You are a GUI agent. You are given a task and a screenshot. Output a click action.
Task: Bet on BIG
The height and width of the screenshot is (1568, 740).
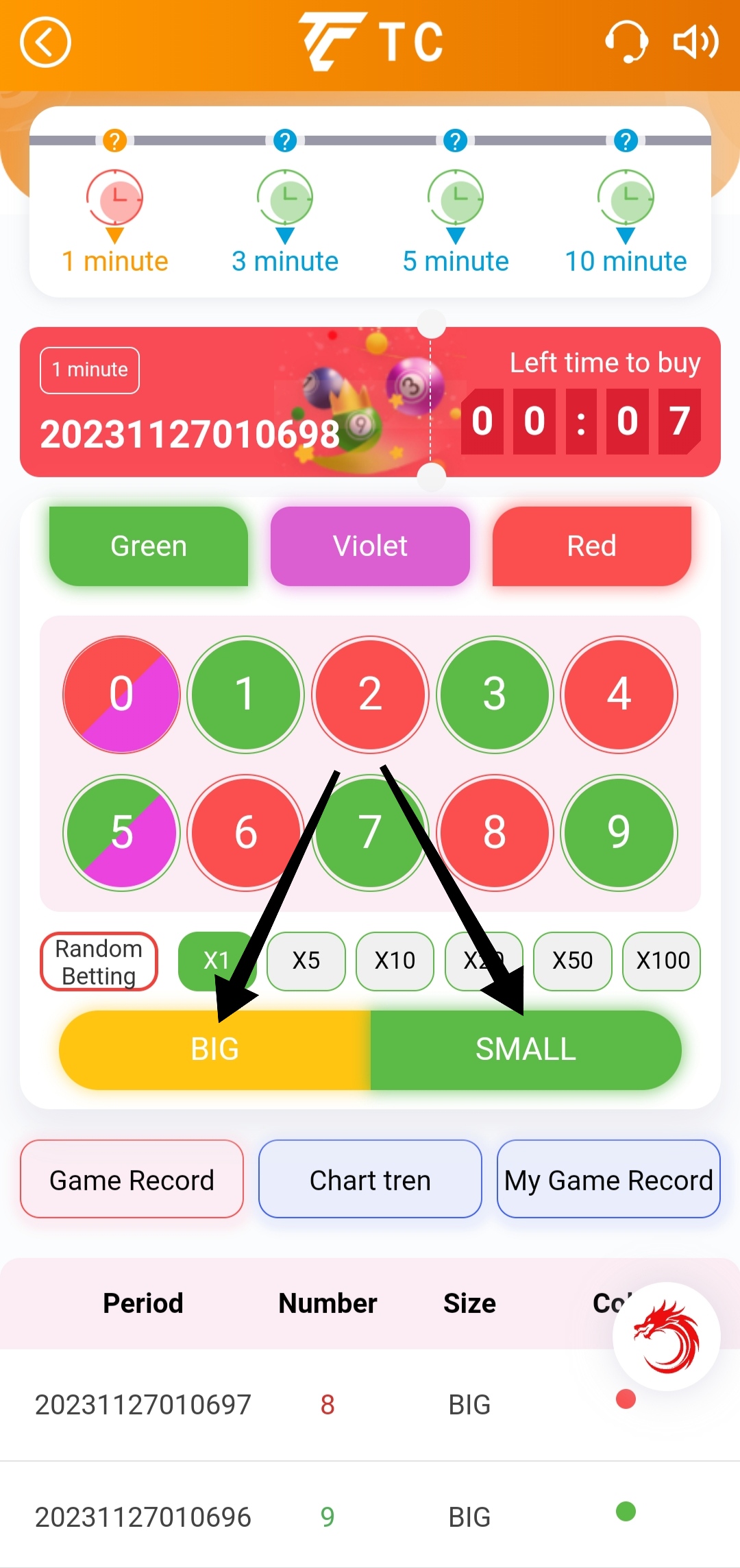point(215,1050)
